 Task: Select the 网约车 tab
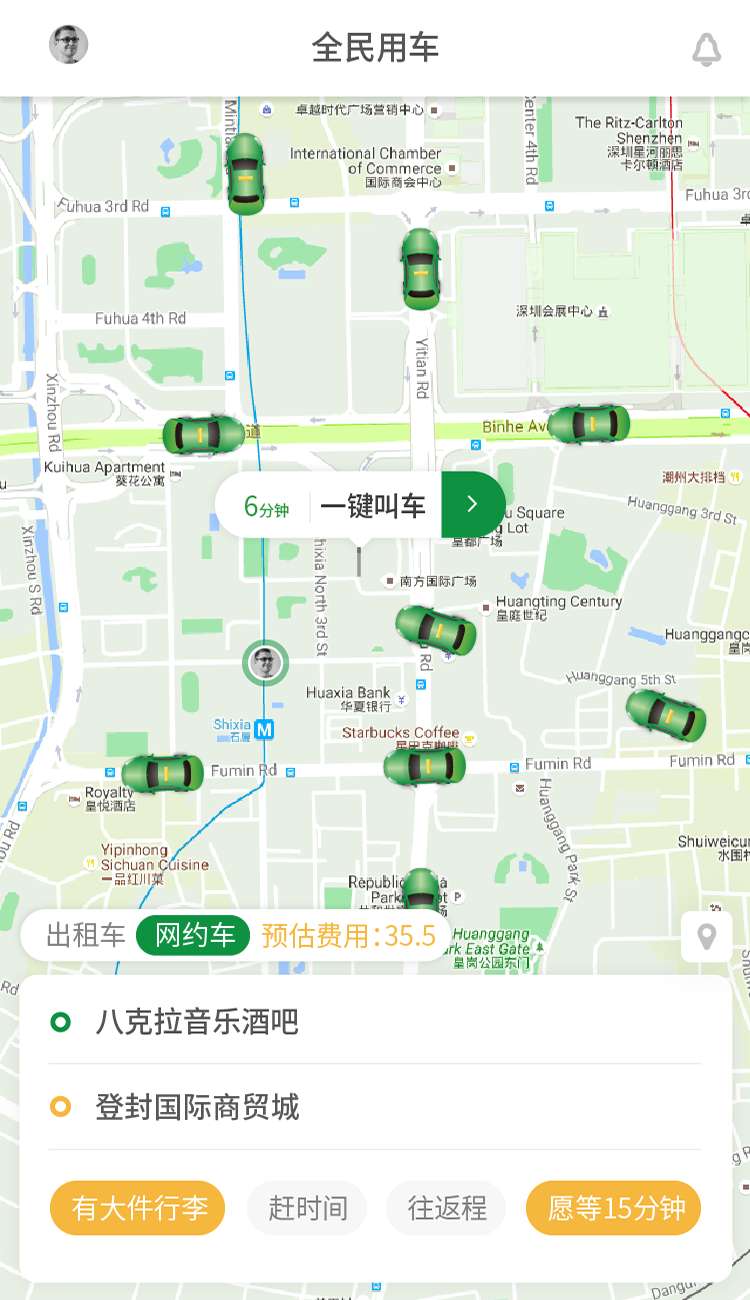193,935
